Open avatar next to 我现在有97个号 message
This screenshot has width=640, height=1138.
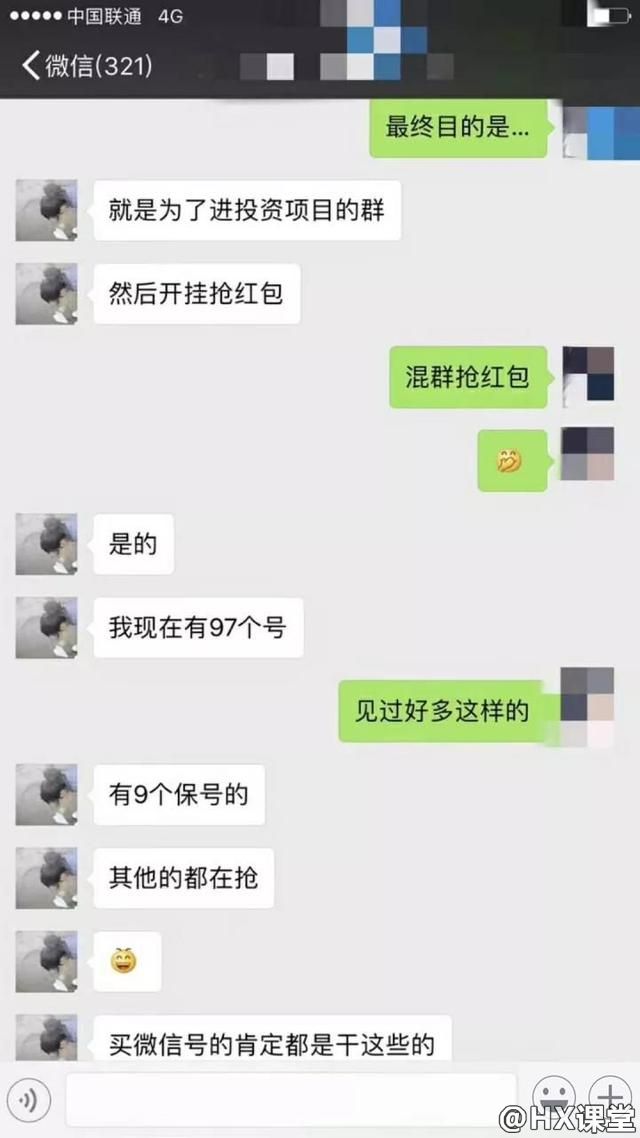tap(46, 628)
